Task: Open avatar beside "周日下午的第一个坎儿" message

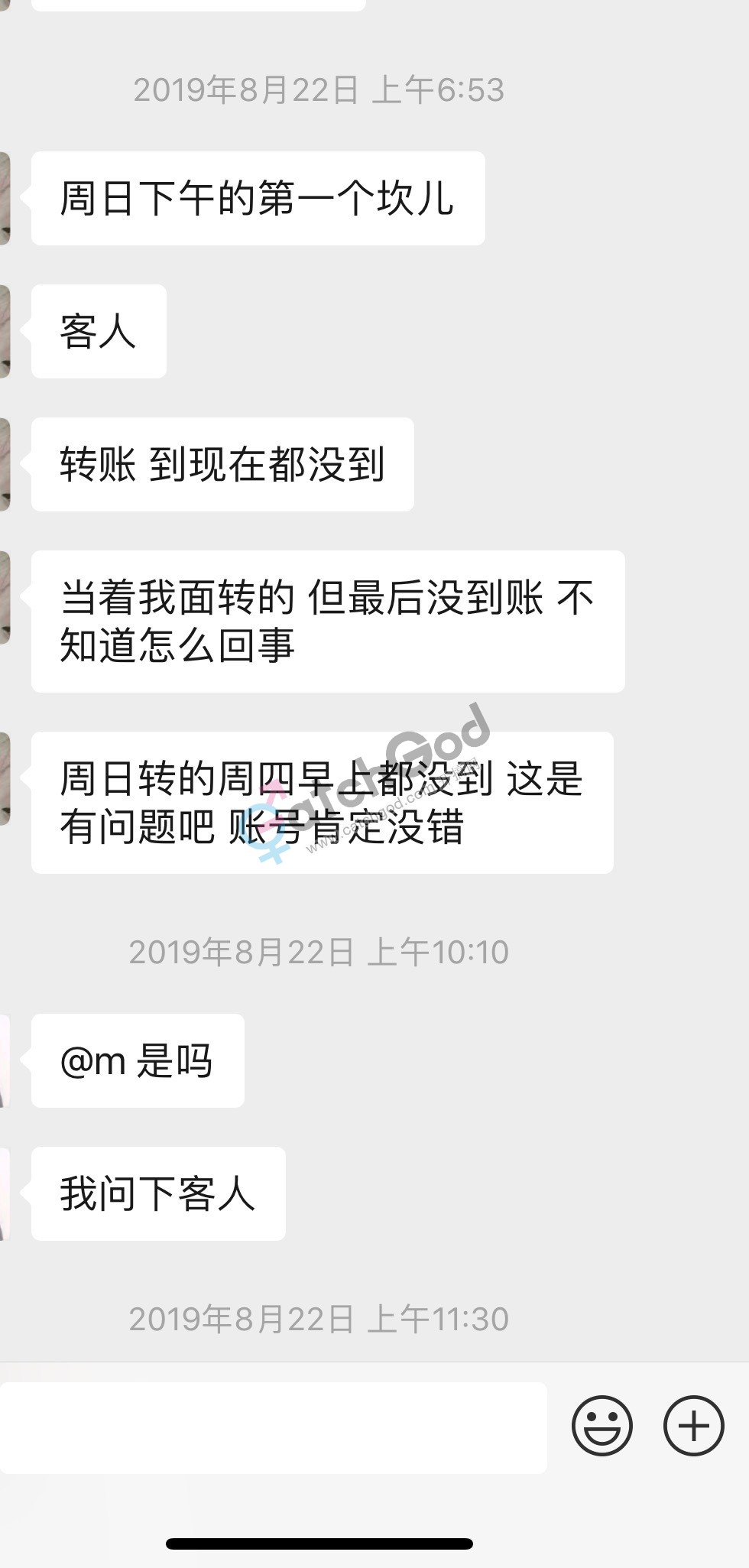Action: coord(5,198)
